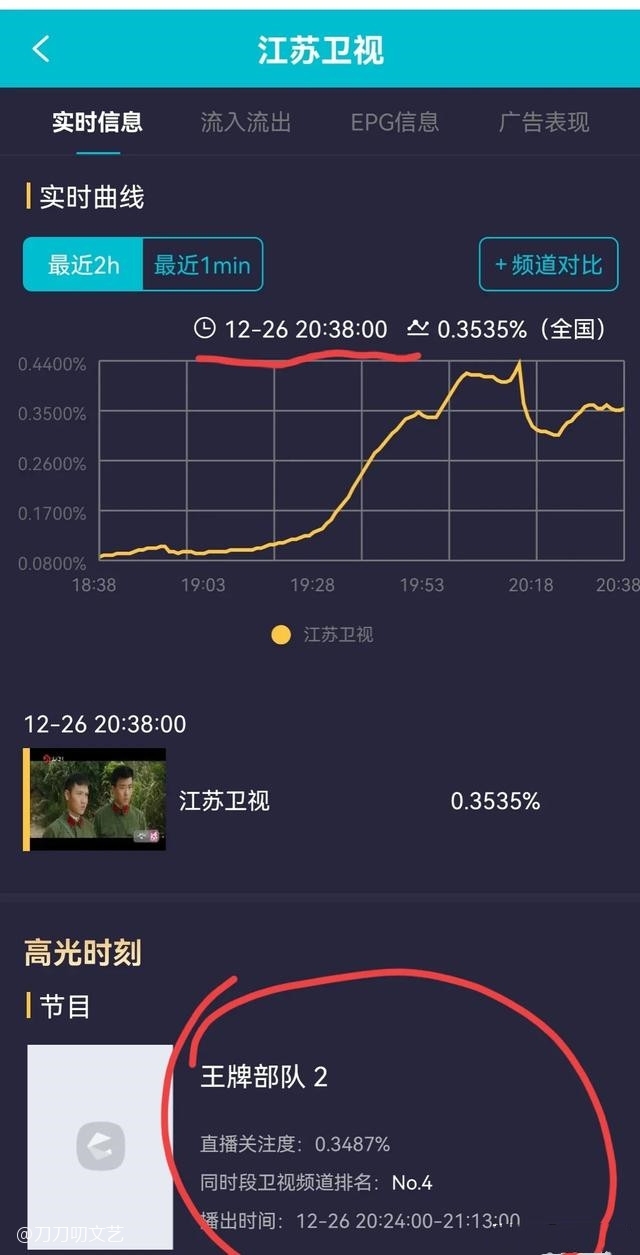Go back from the 江苏卫视 page
The image size is (640, 1255).
click(41, 49)
